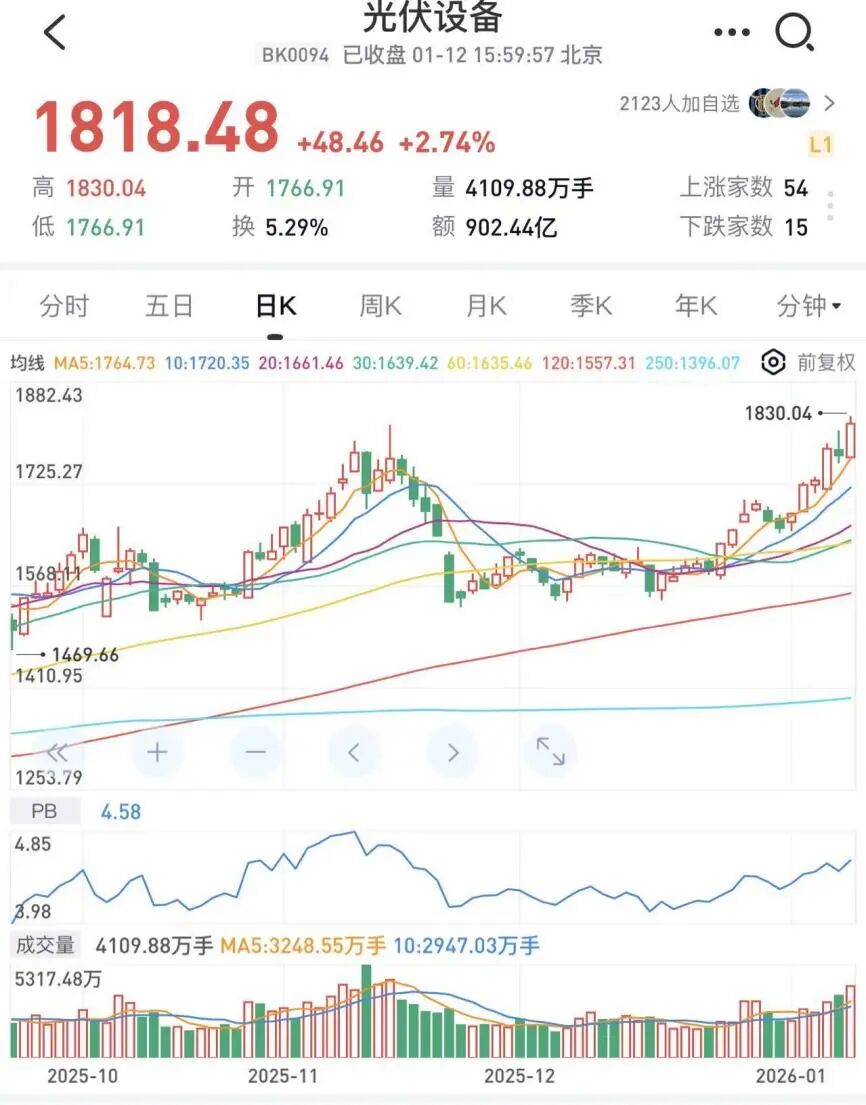Zoom out of chart with minus icon

click(x=255, y=751)
